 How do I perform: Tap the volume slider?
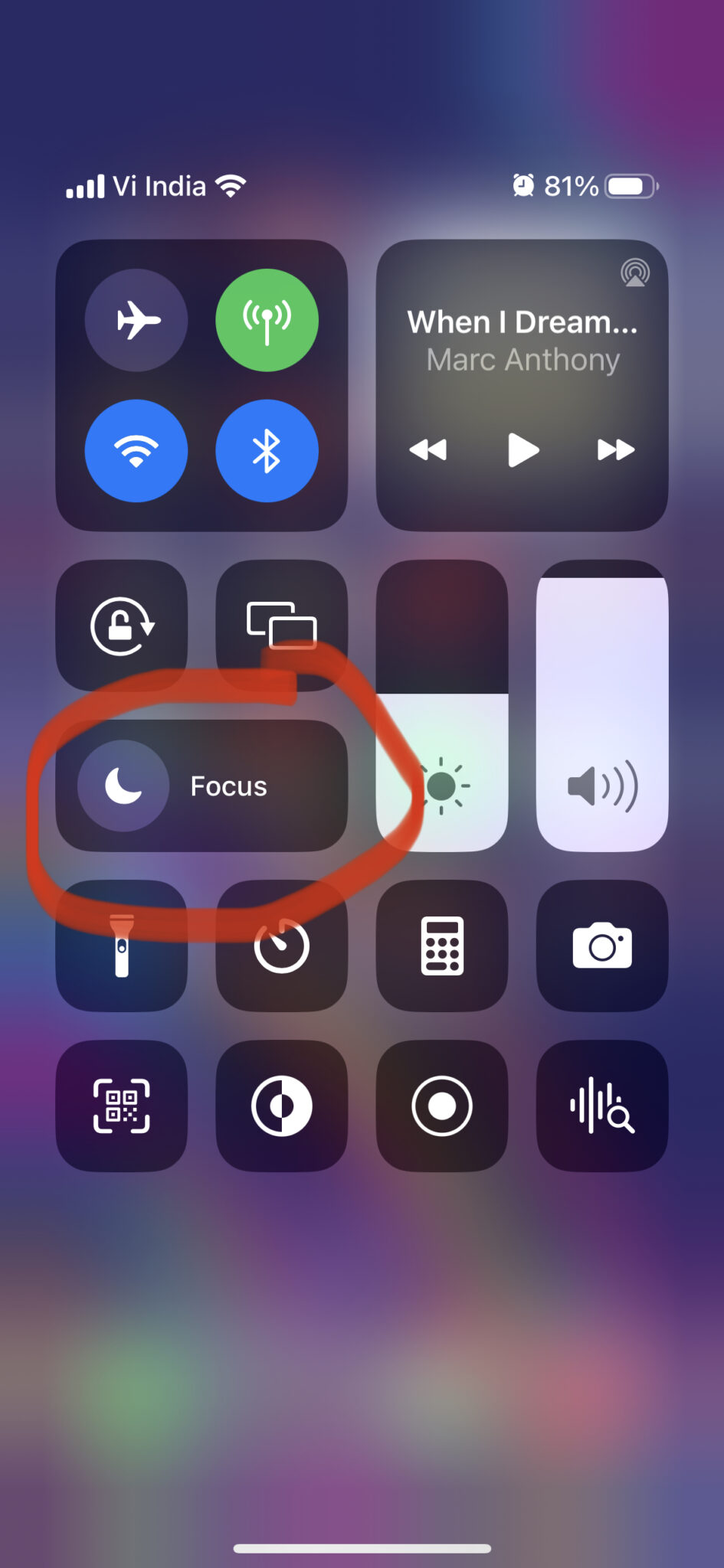click(602, 706)
